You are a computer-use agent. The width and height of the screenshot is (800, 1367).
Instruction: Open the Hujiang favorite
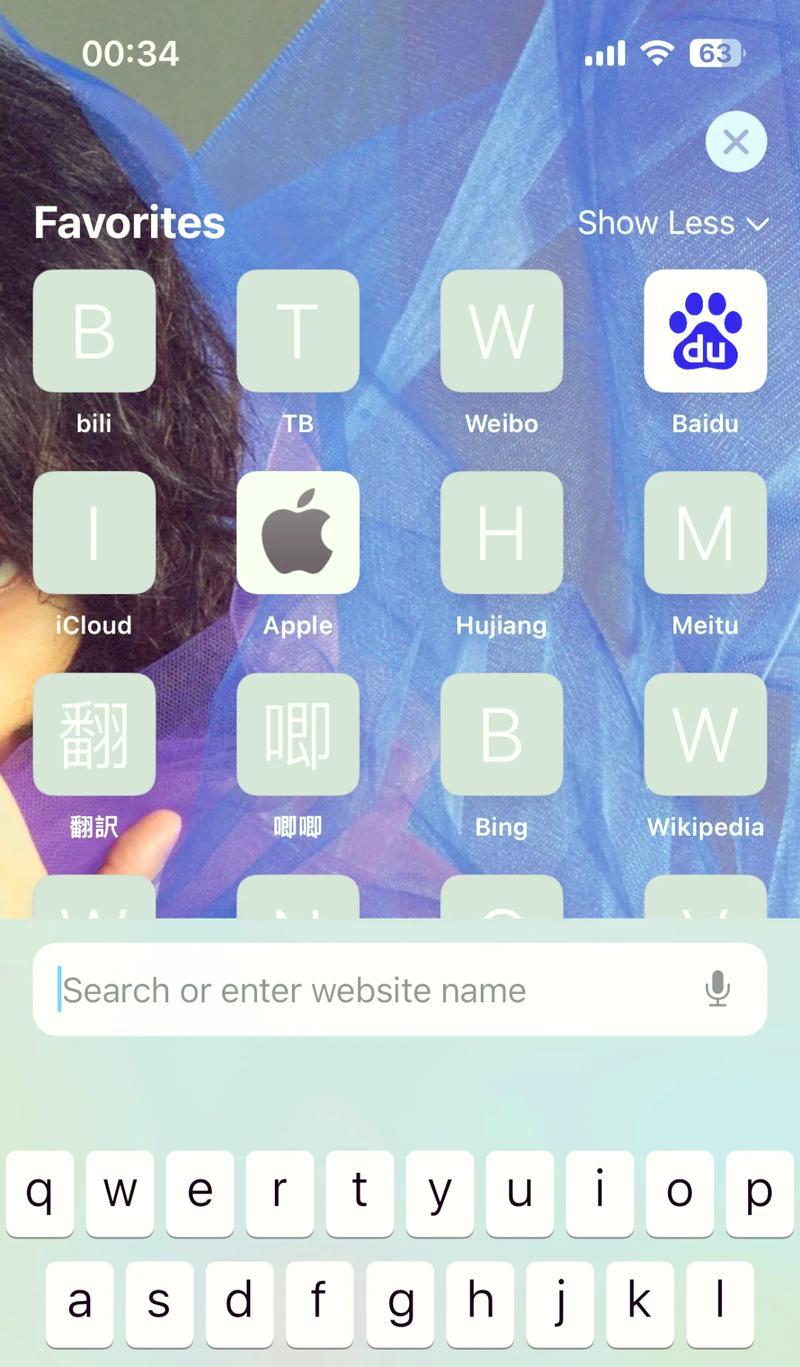[x=501, y=533]
